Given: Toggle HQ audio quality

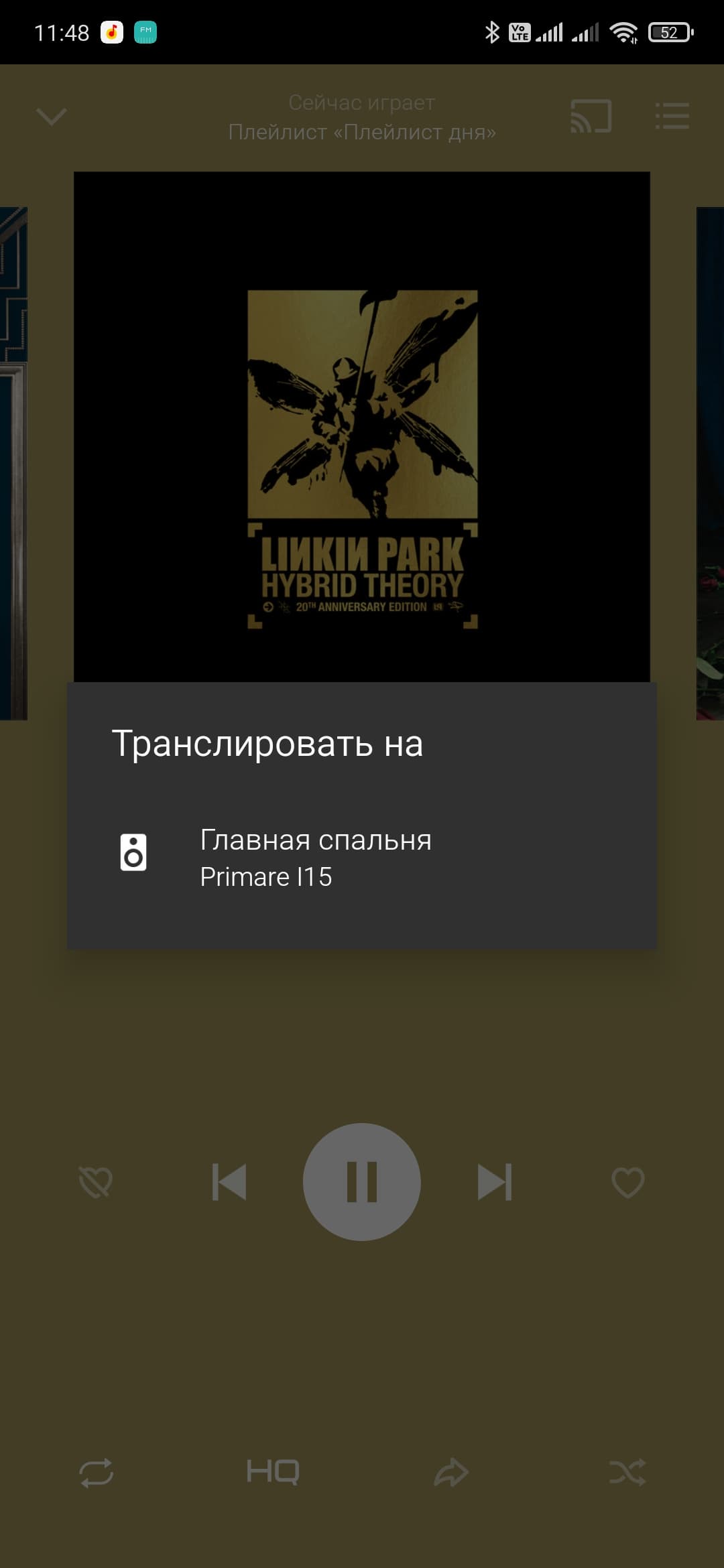Looking at the screenshot, I should (273, 1472).
